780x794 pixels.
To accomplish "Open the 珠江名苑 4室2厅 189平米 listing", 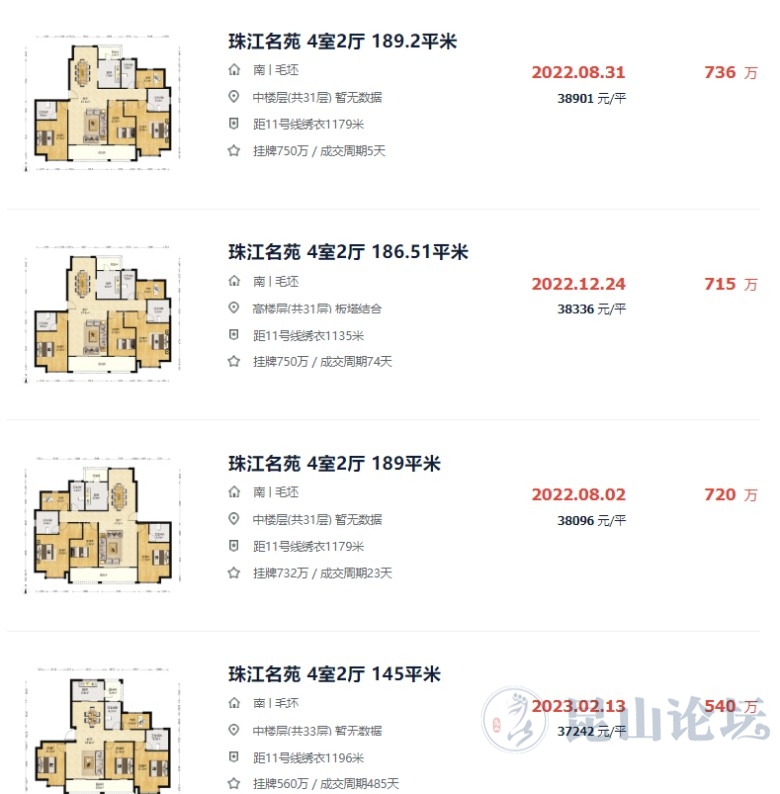I will point(334,464).
